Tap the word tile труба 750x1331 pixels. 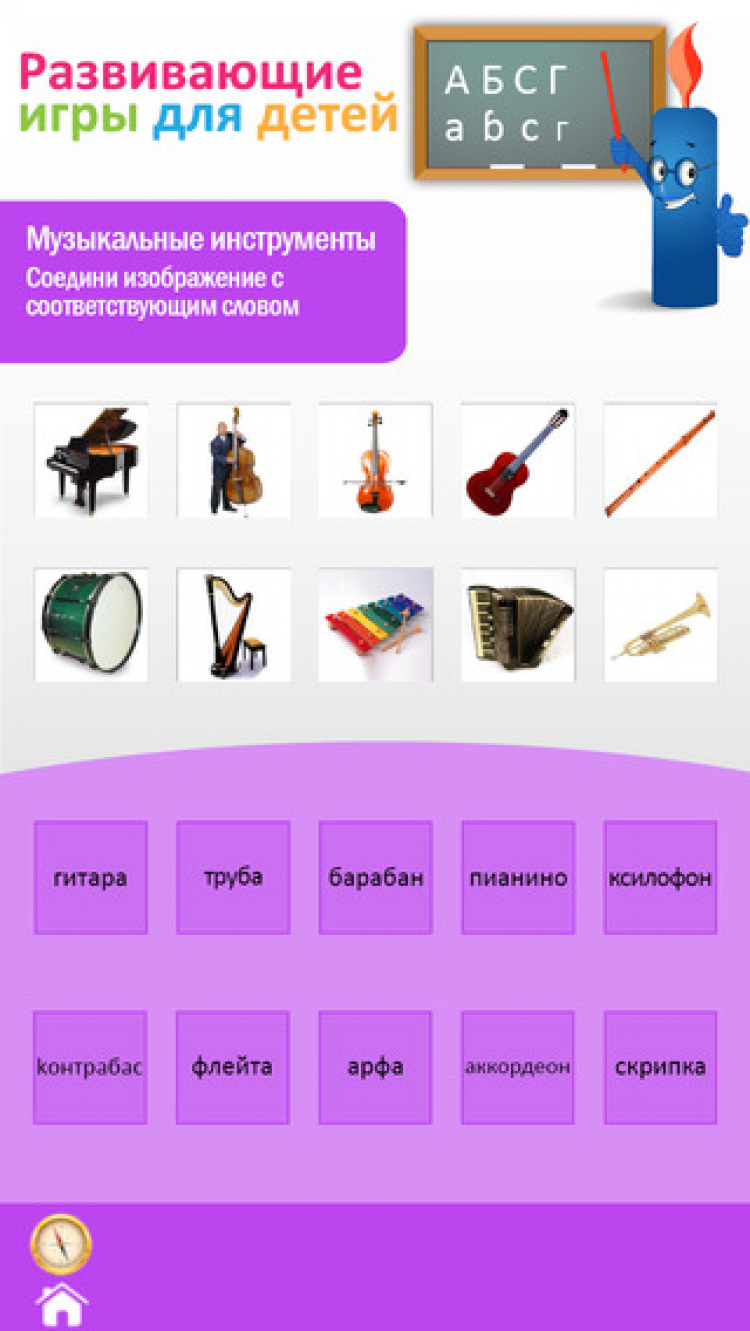[x=234, y=878]
